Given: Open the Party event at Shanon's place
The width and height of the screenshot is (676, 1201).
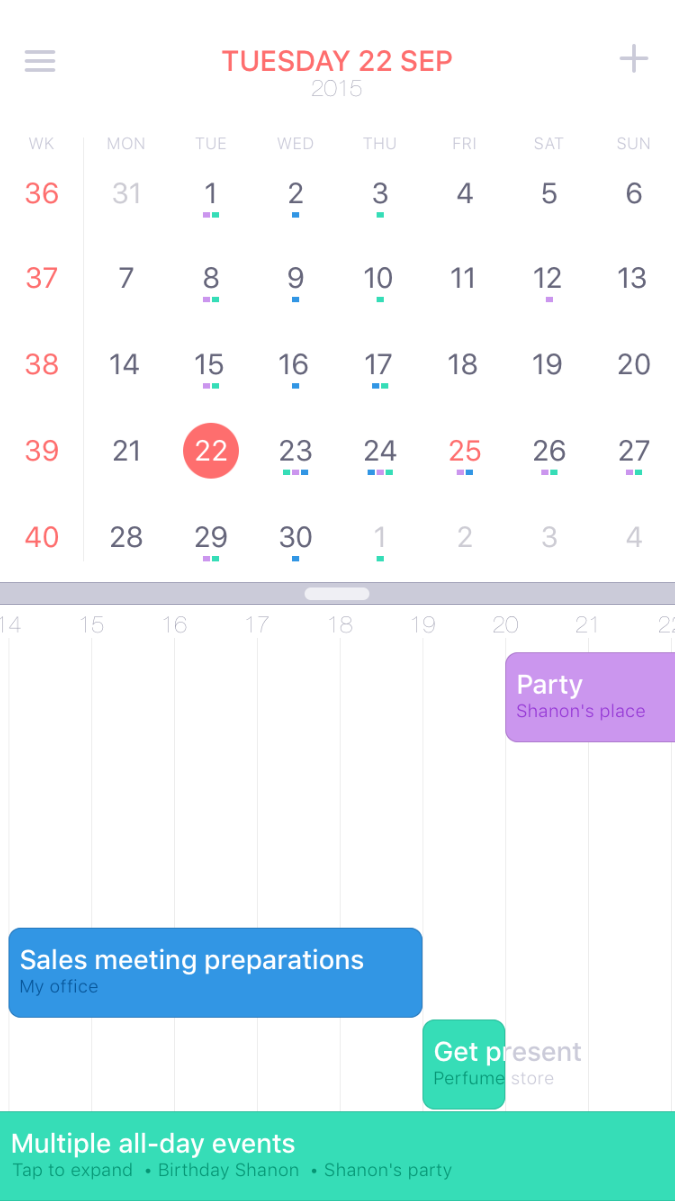Looking at the screenshot, I should click(590, 697).
